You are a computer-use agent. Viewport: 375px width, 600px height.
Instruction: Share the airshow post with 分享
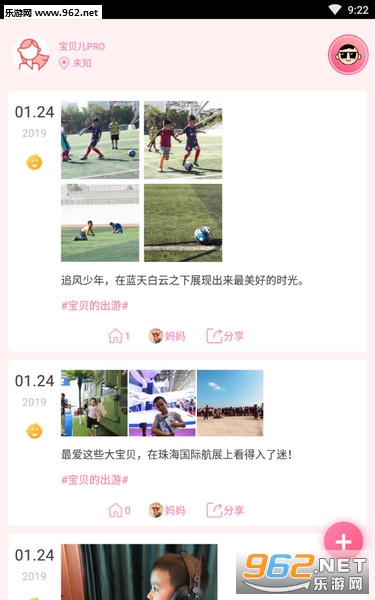225,510
